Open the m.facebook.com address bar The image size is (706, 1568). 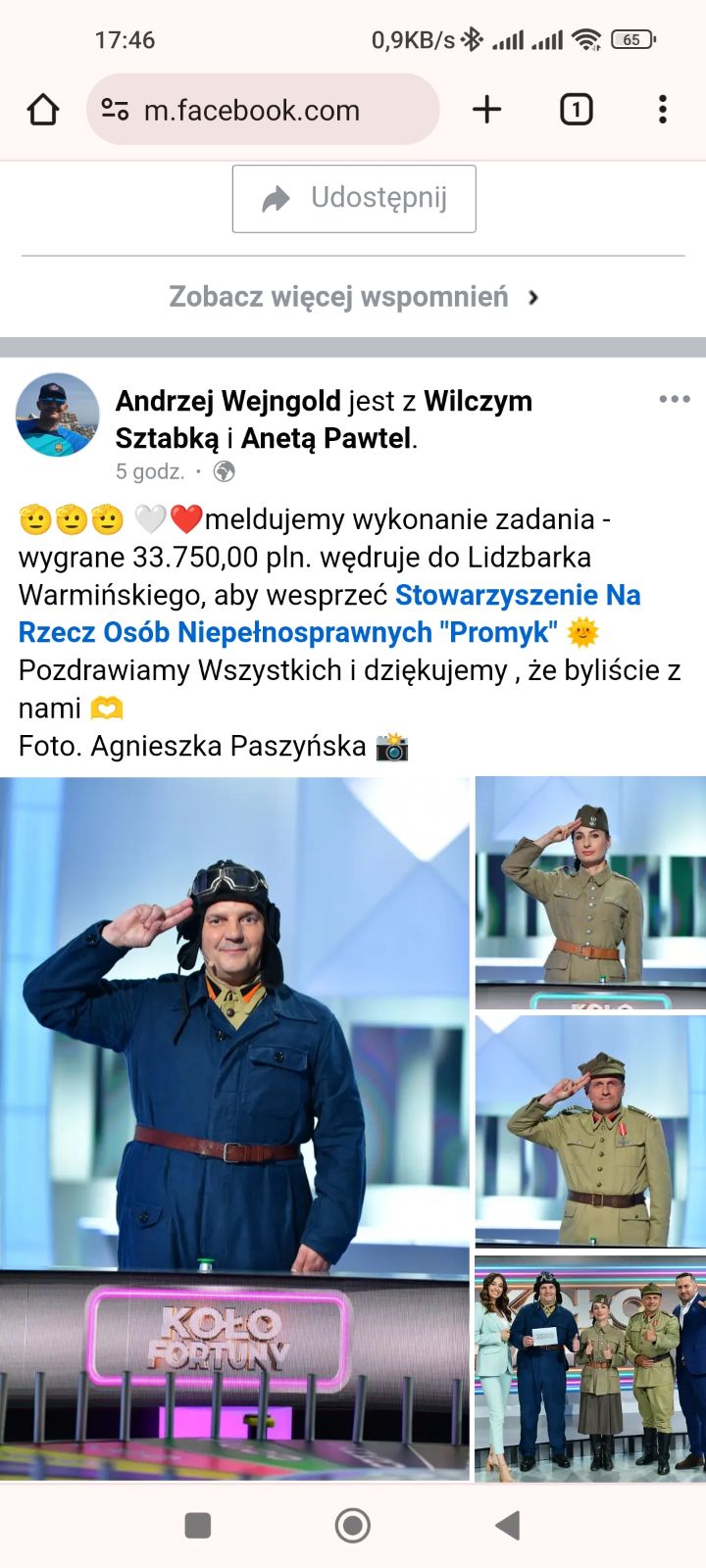263,110
